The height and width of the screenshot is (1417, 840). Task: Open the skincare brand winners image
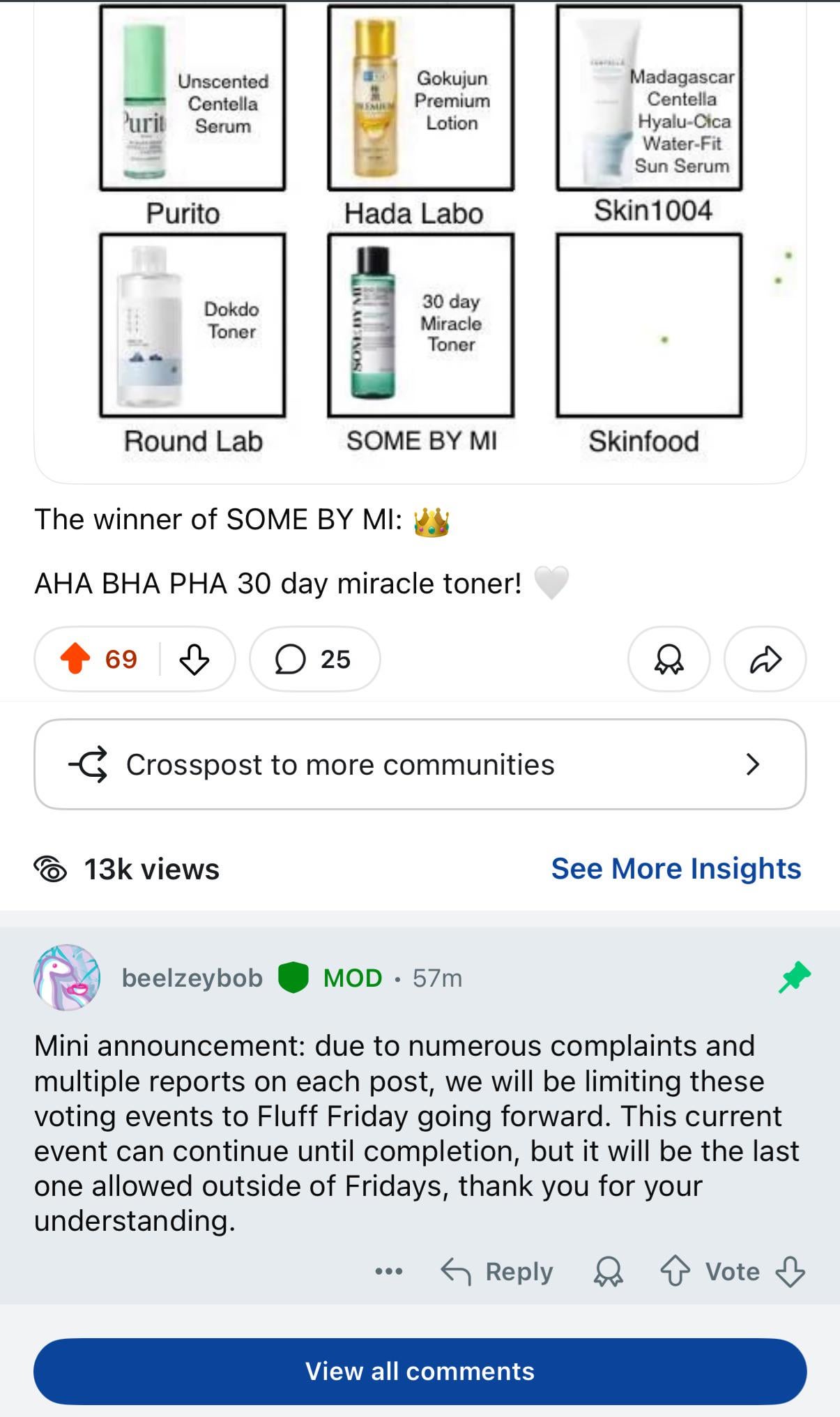(420, 230)
